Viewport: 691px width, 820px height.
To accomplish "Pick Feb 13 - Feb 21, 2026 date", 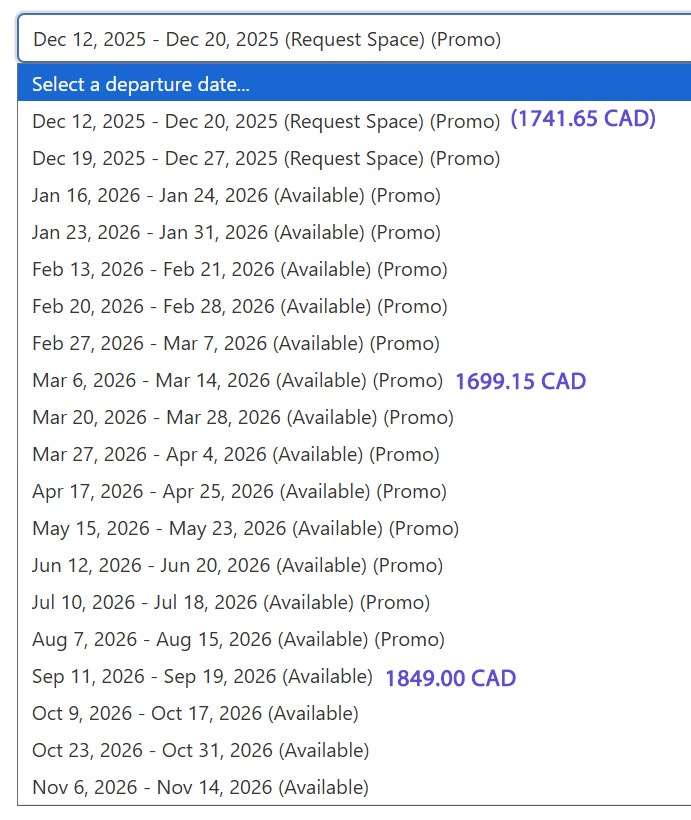I will click(x=239, y=270).
